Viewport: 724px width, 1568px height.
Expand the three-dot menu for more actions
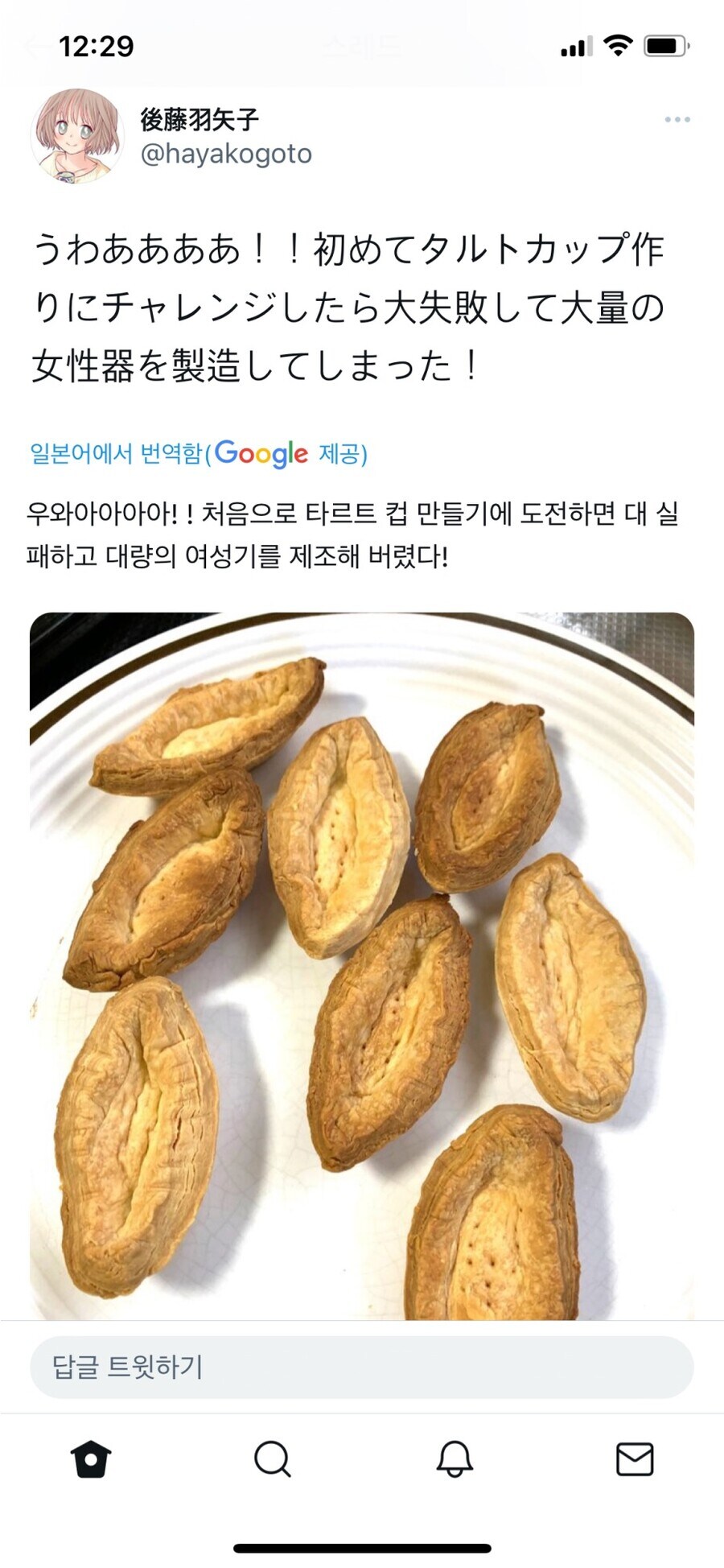[676, 118]
